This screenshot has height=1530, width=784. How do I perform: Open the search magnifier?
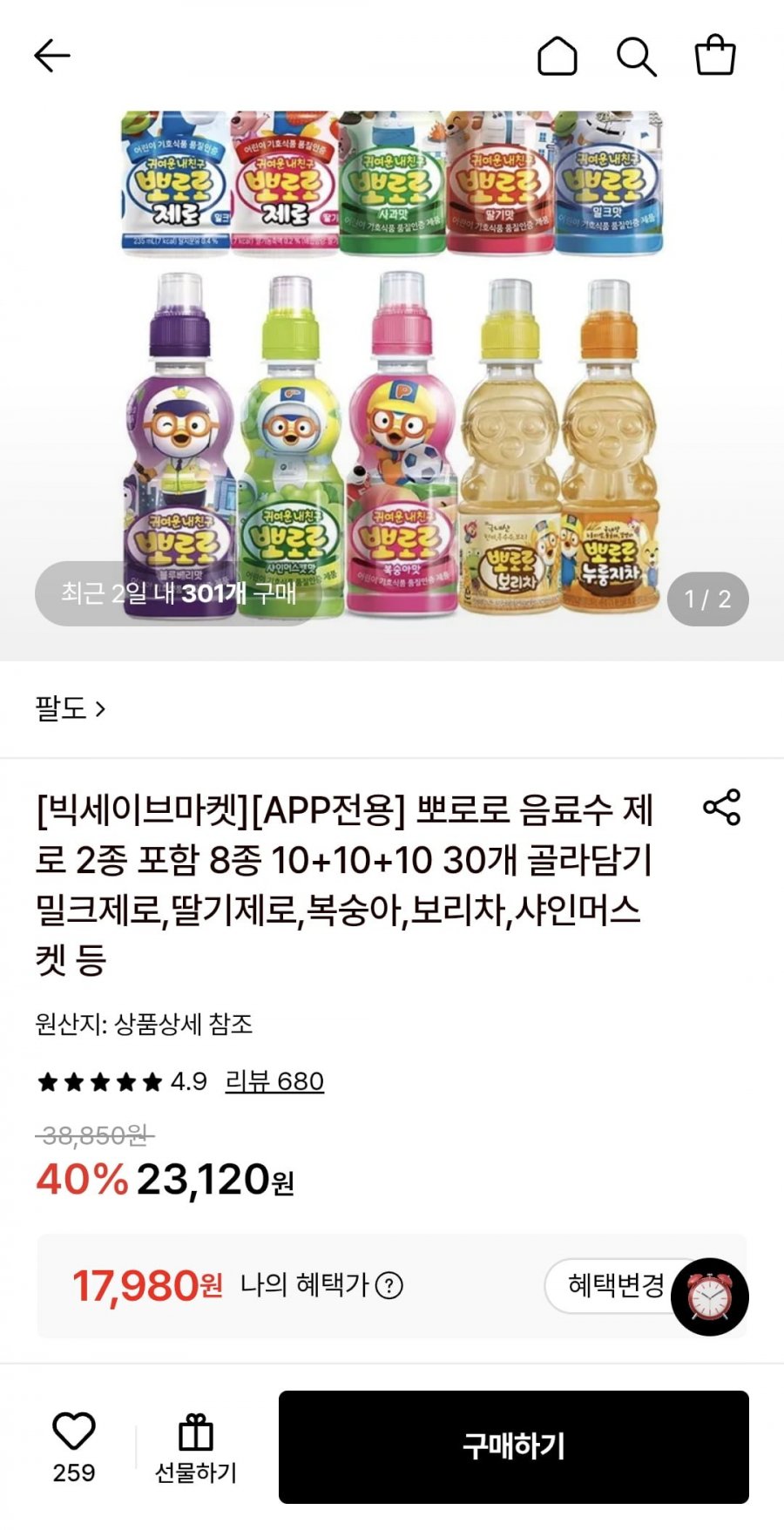(x=636, y=57)
